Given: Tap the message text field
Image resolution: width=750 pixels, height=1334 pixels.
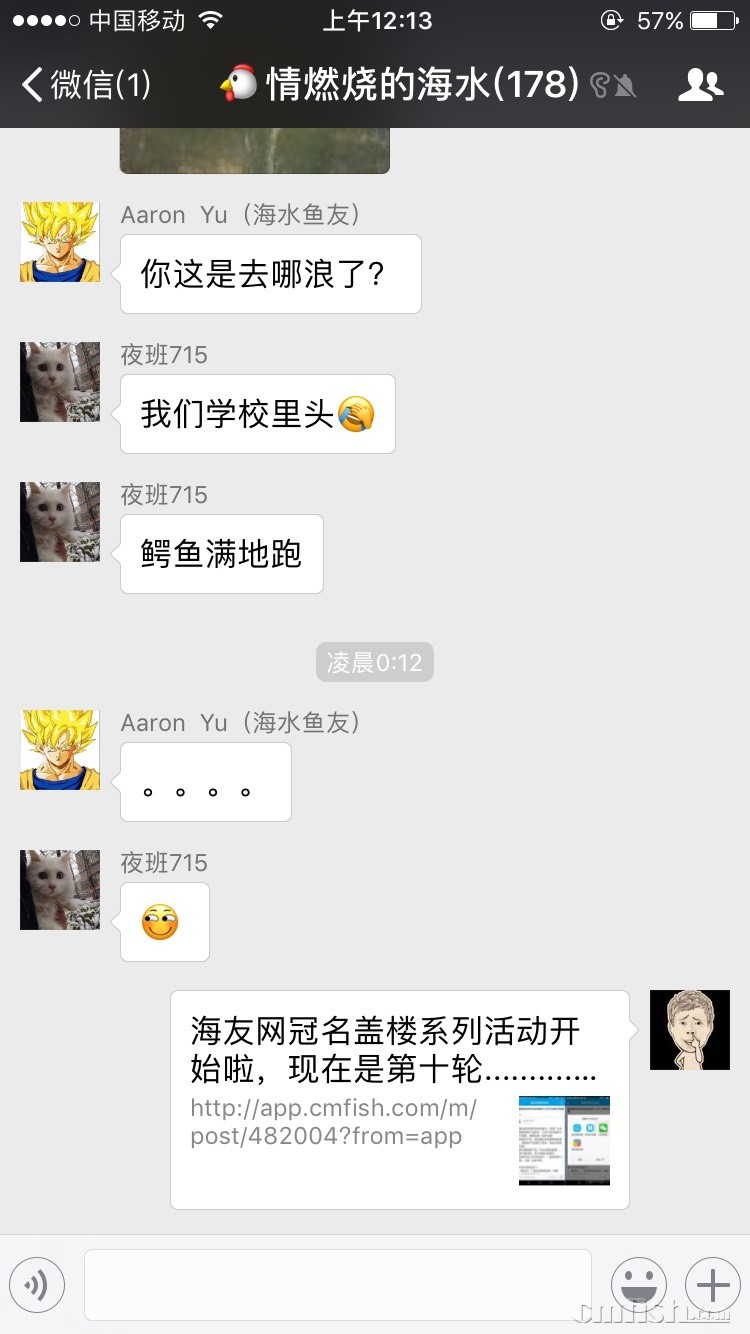Looking at the screenshot, I should tap(337, 1285).
